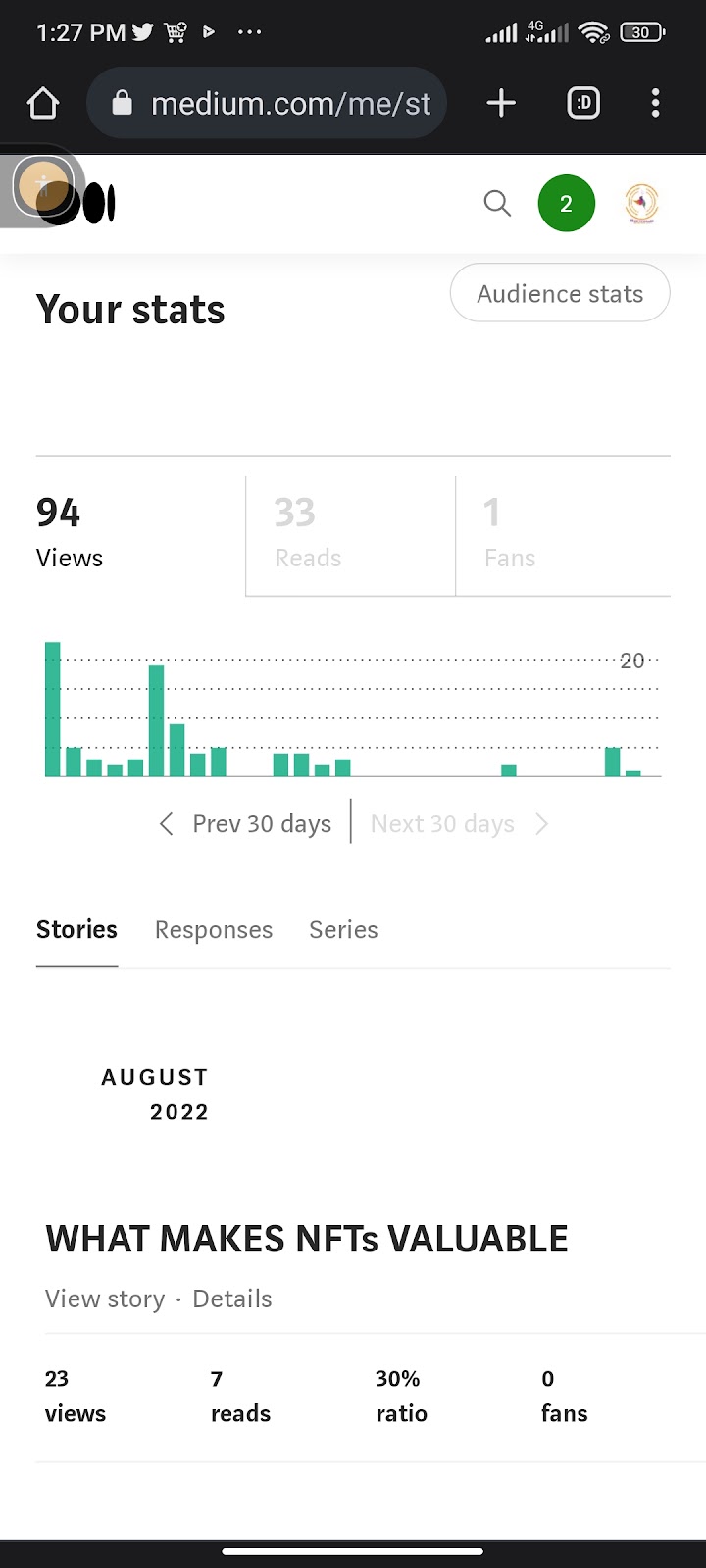This screenshot has height=1568, width=706.
Task: Switch to the Series tab
Action: pos(343,930)
